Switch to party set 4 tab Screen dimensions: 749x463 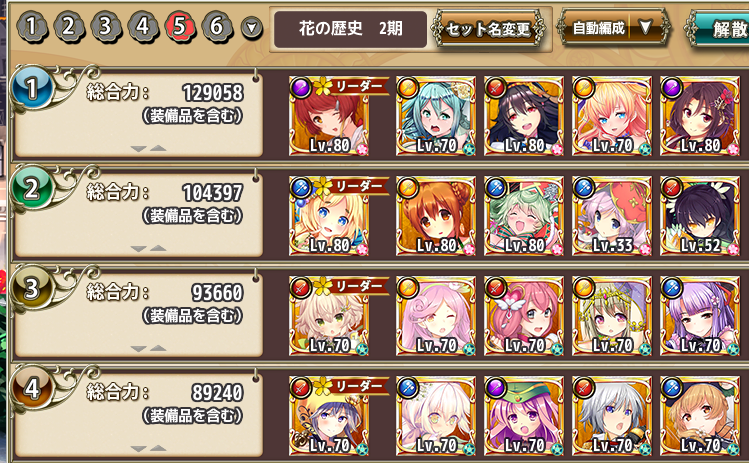[x=143, y=26]
